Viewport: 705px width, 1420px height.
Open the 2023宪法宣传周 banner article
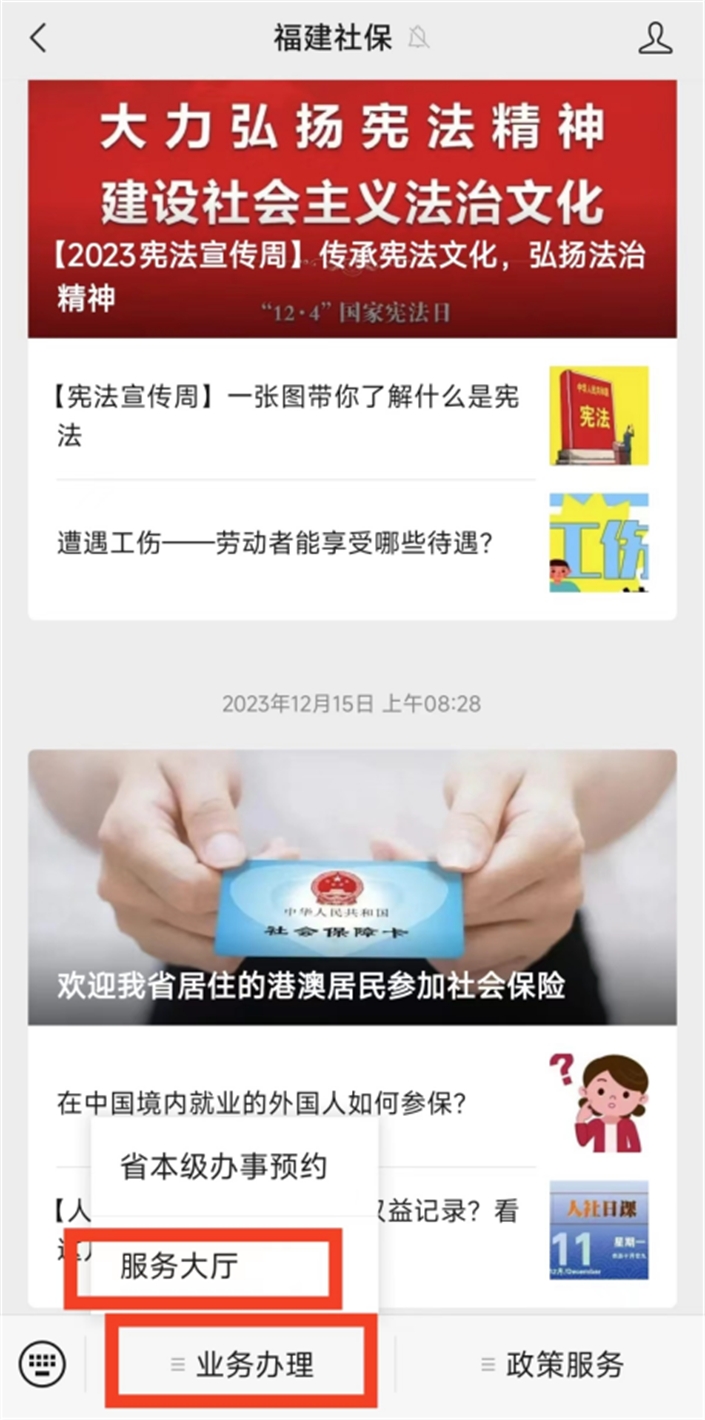pyautogui.click(x=352, y=208)
